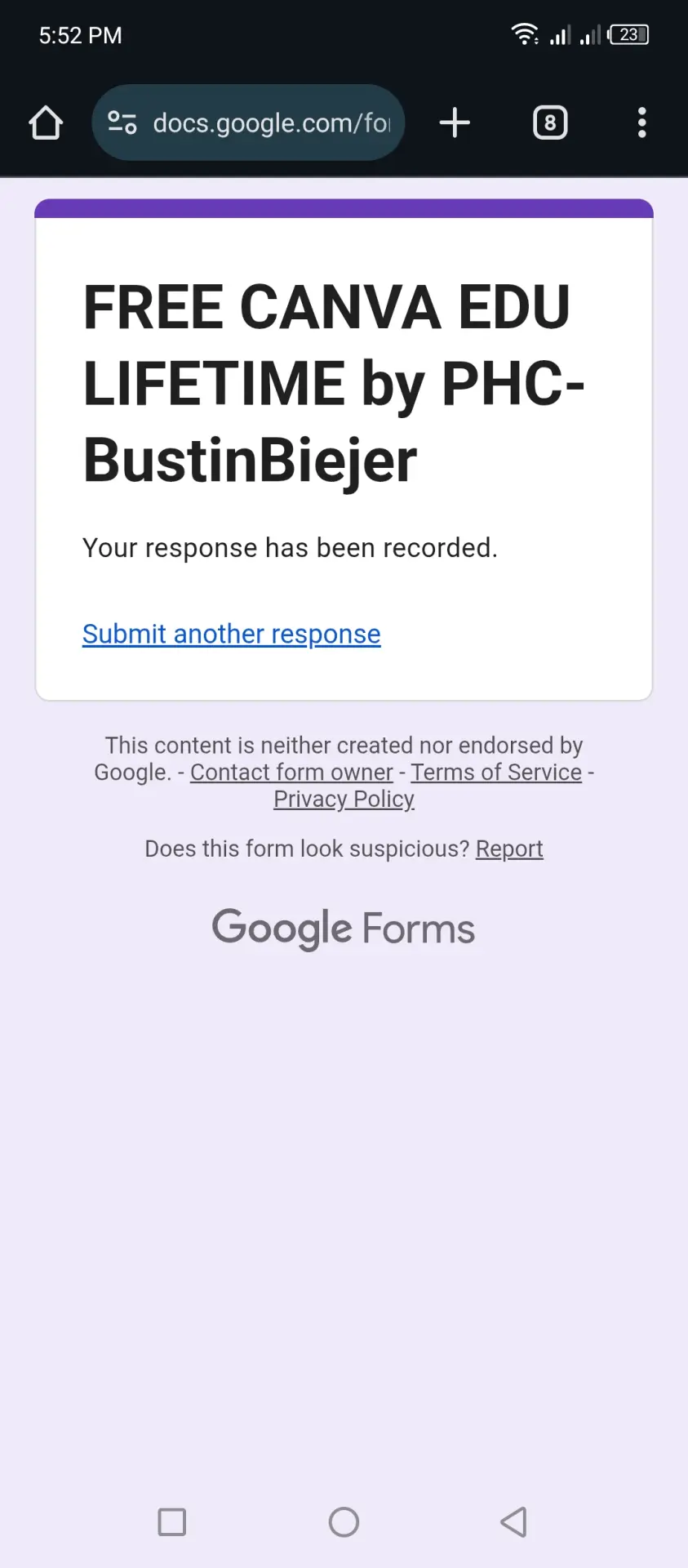Open the browser overflow menu
The height and width of the screenshot is (1568, 688).
(642, 122)
